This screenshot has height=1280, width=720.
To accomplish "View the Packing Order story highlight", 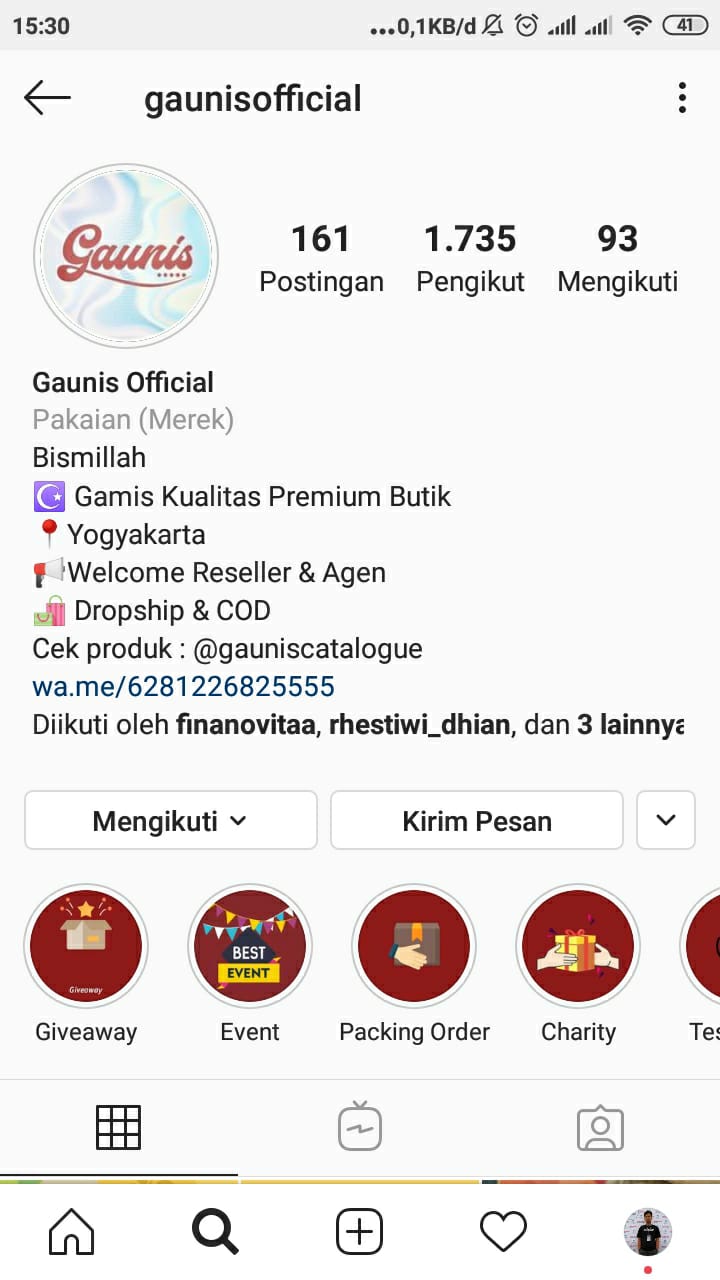I will coord(413,945).
